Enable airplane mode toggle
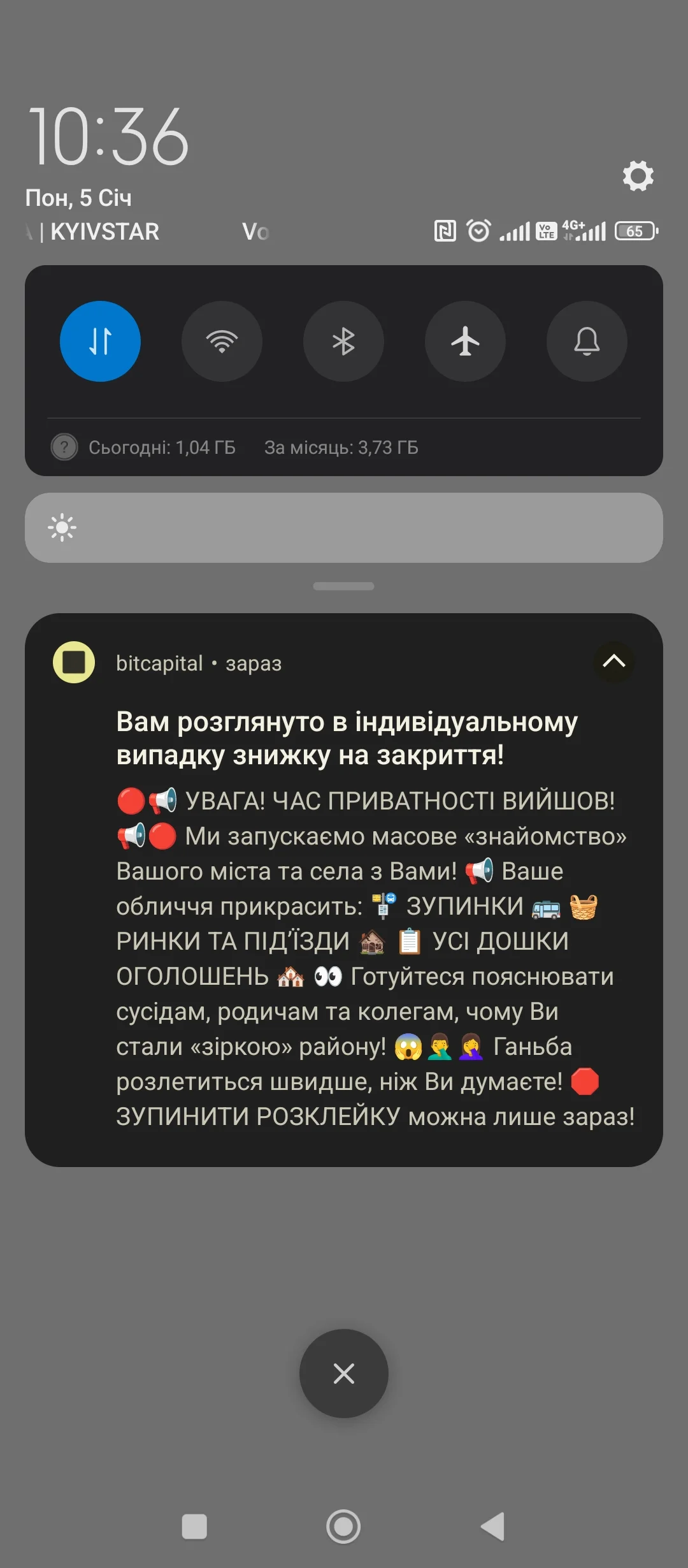Viewport: 688px width, 1568px height. (x=465, y=342)
